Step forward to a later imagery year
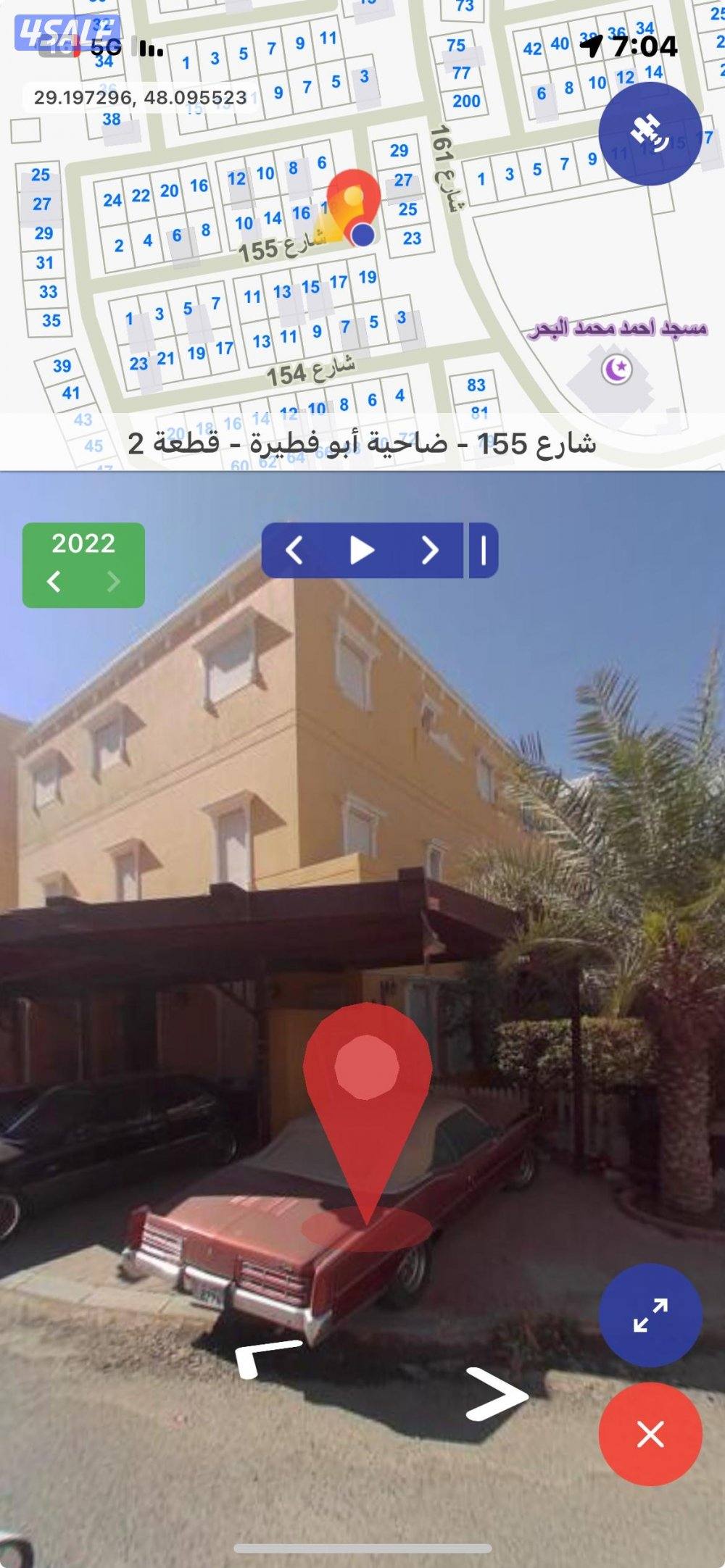 pos(114,580)
